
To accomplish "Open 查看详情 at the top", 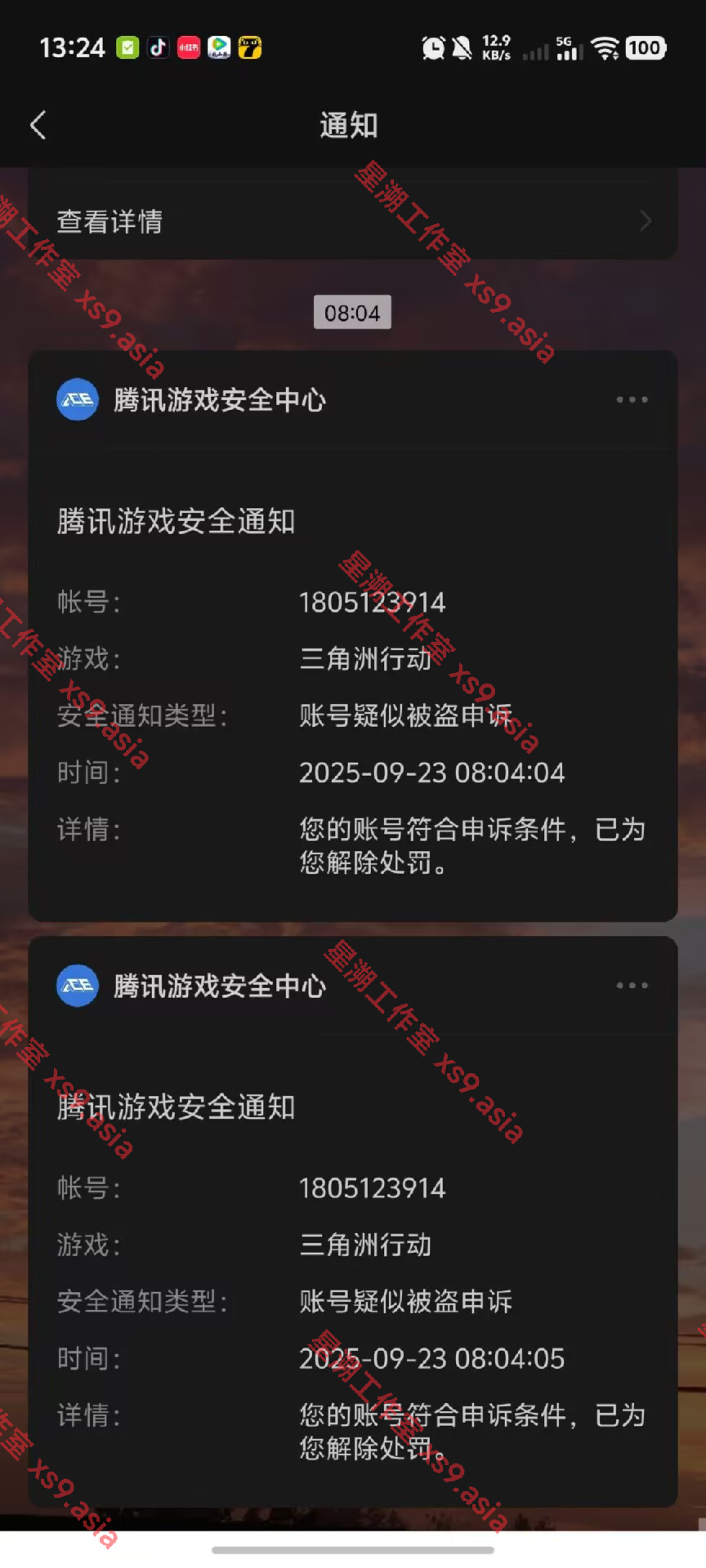I will pos(353,221).
